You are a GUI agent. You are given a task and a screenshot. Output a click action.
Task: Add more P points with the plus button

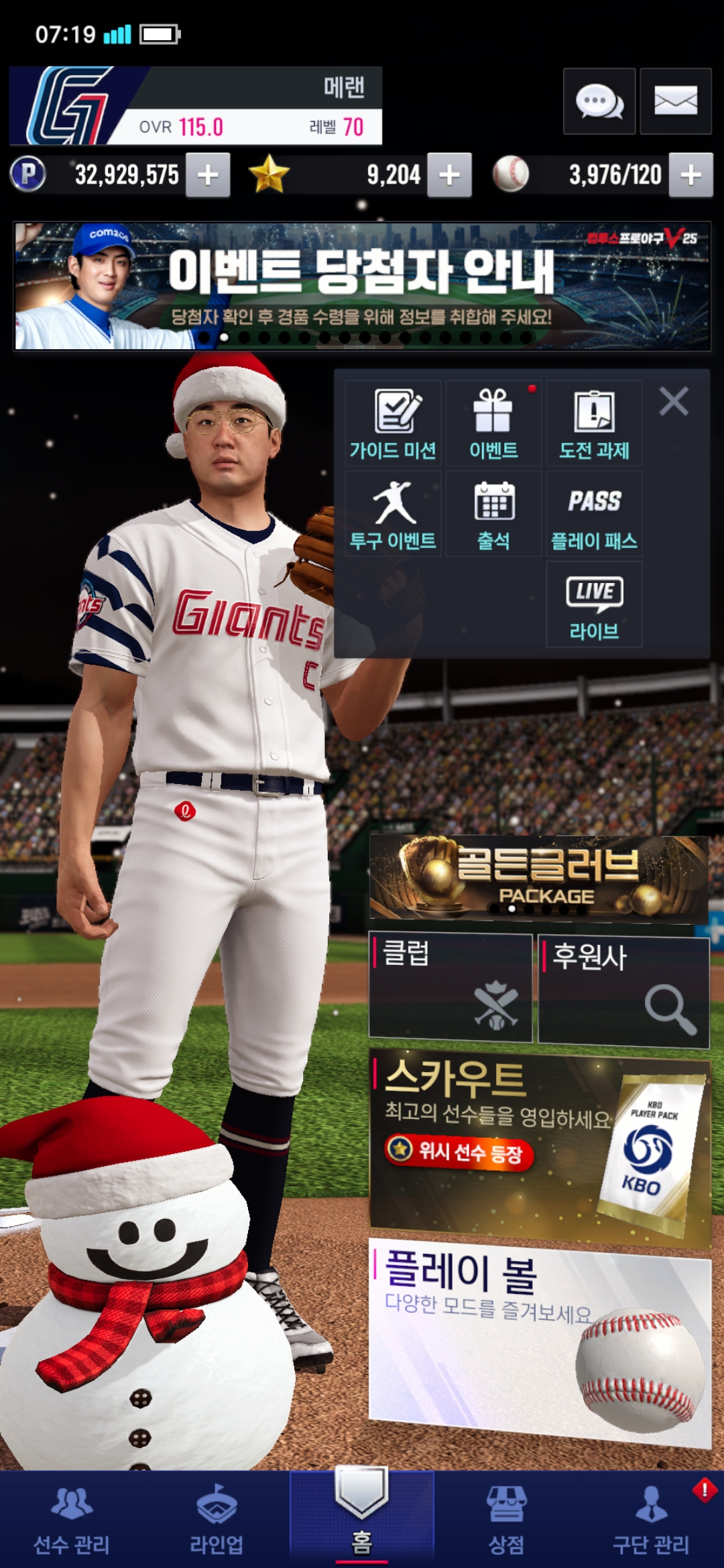(x=208, y=176)
